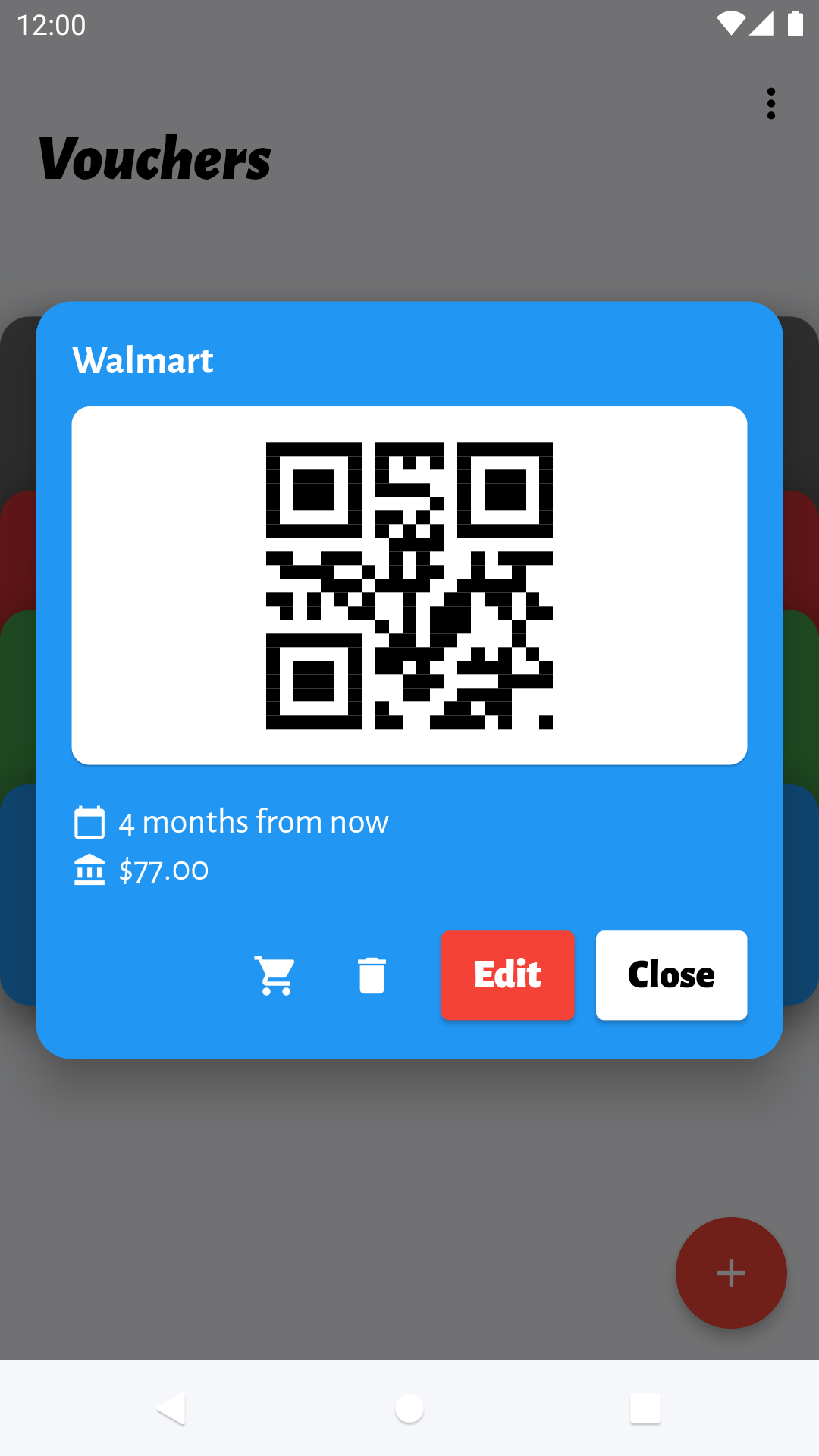Edit the Walmart voucher
Viewport: 819px width, 1456px height.
tap(507, 975)
